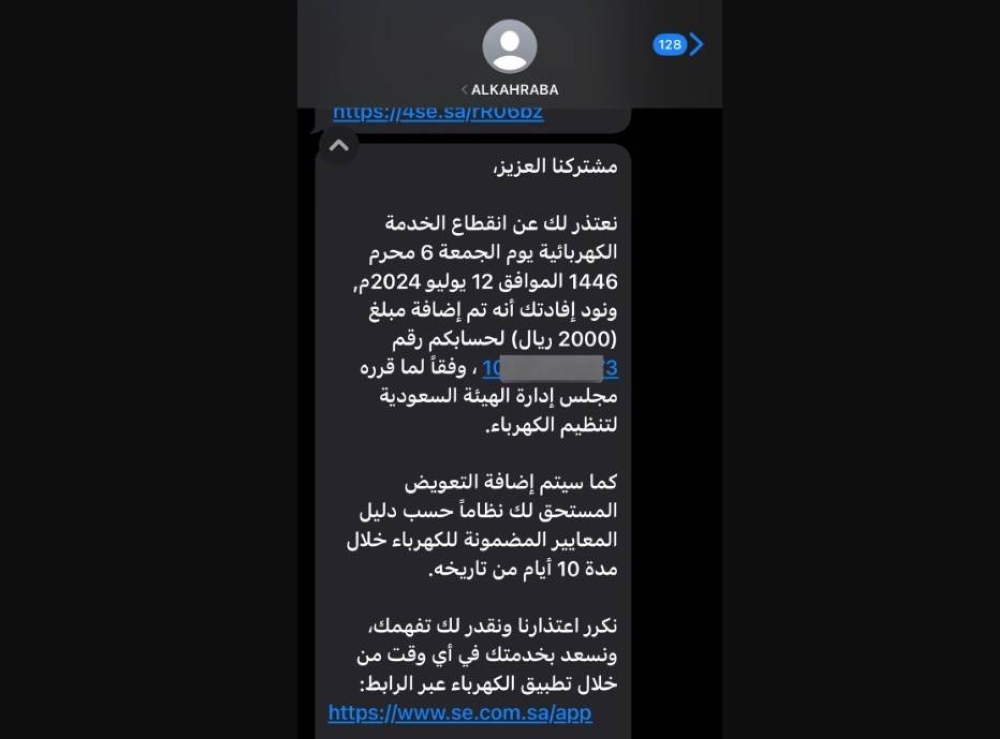The width and height of the screenshot is (1000, 739).
Task: Open the www.se.com.sa/app link
Action: (x=460, y=713)
